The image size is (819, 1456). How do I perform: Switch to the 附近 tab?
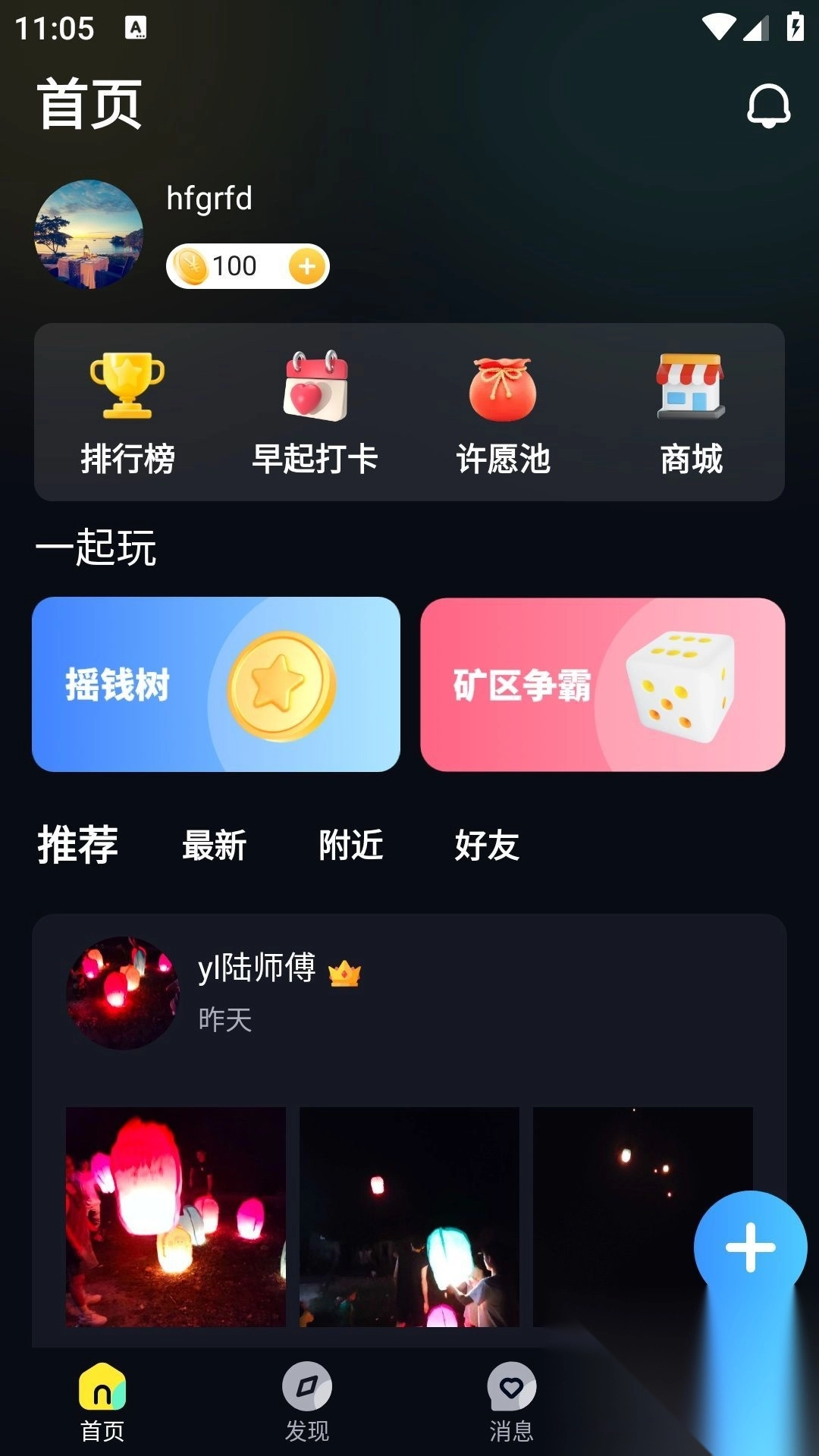coord(352,846)
